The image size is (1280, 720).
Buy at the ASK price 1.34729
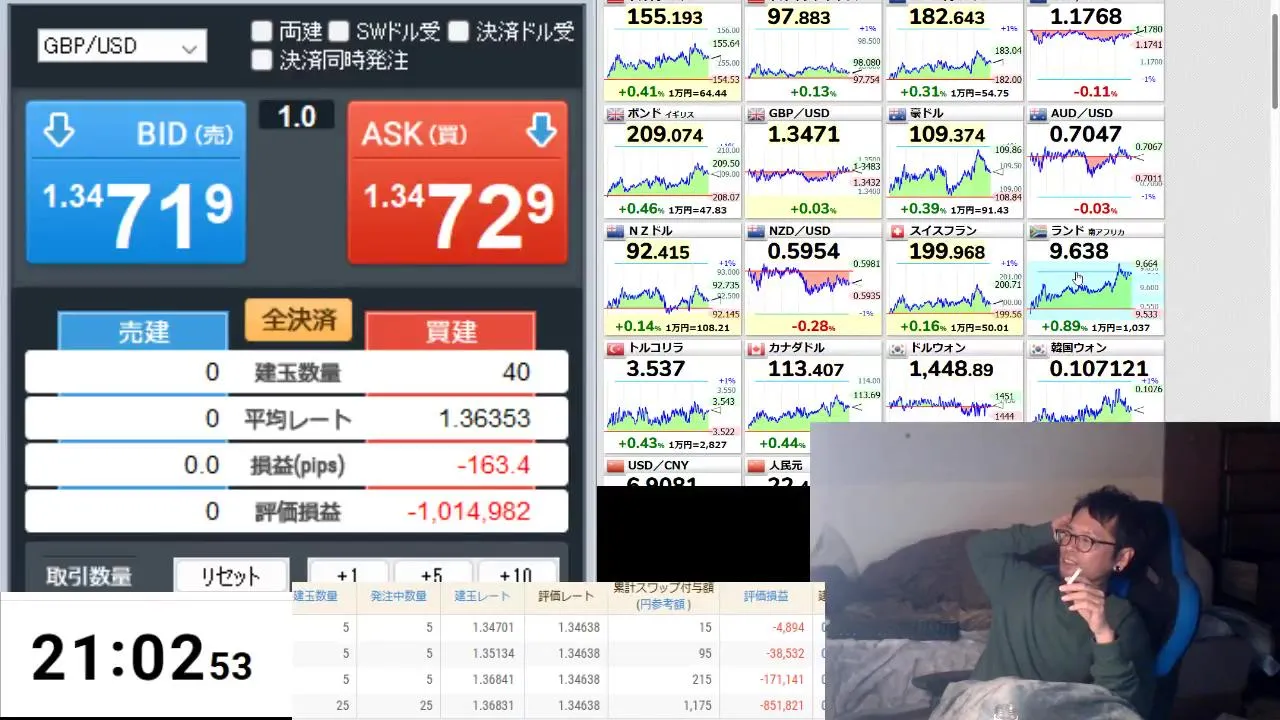point(457,183)
